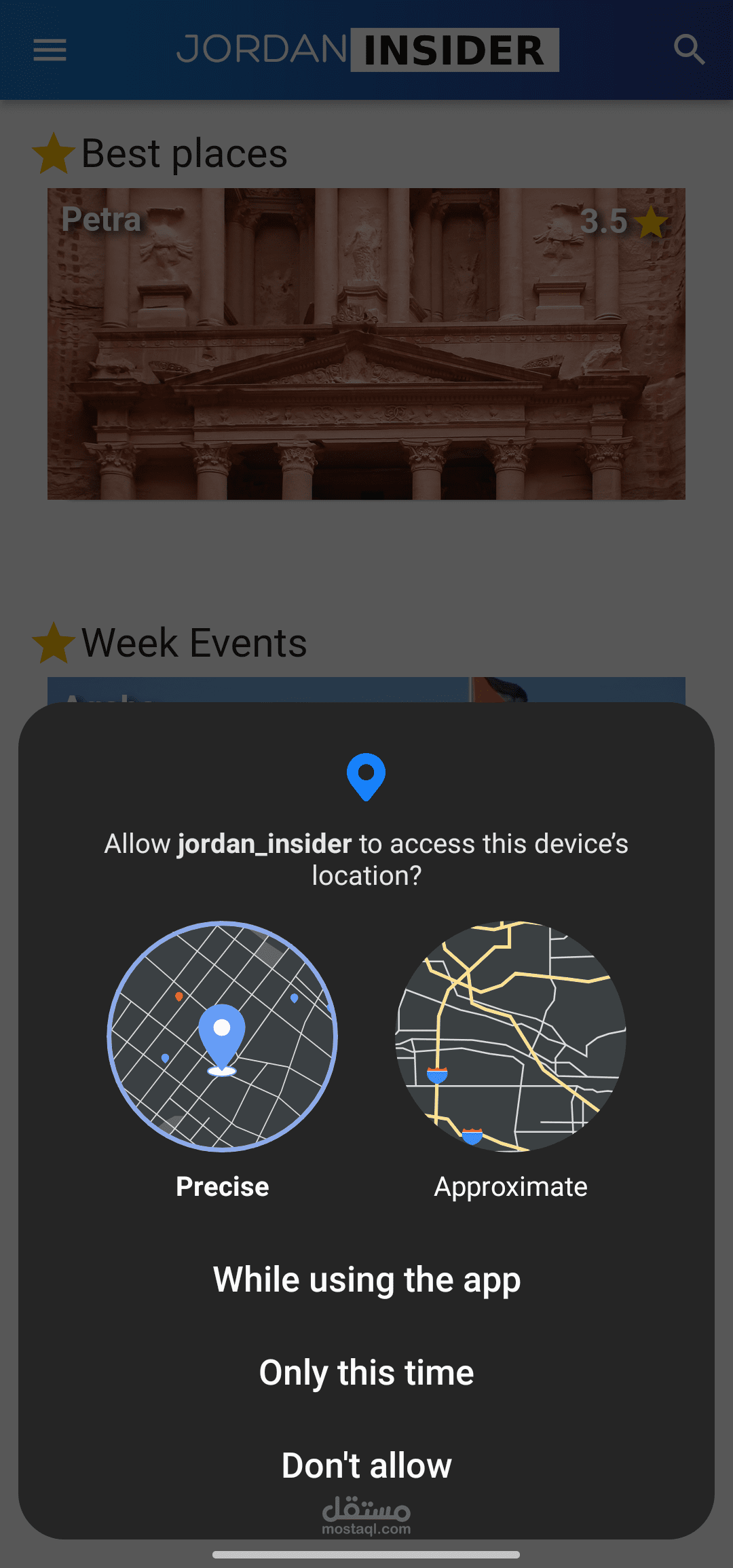This screenshot has height=1568, width=733.
Task: Tap Don't allow to deny location
Action: tap(366, 1465)
